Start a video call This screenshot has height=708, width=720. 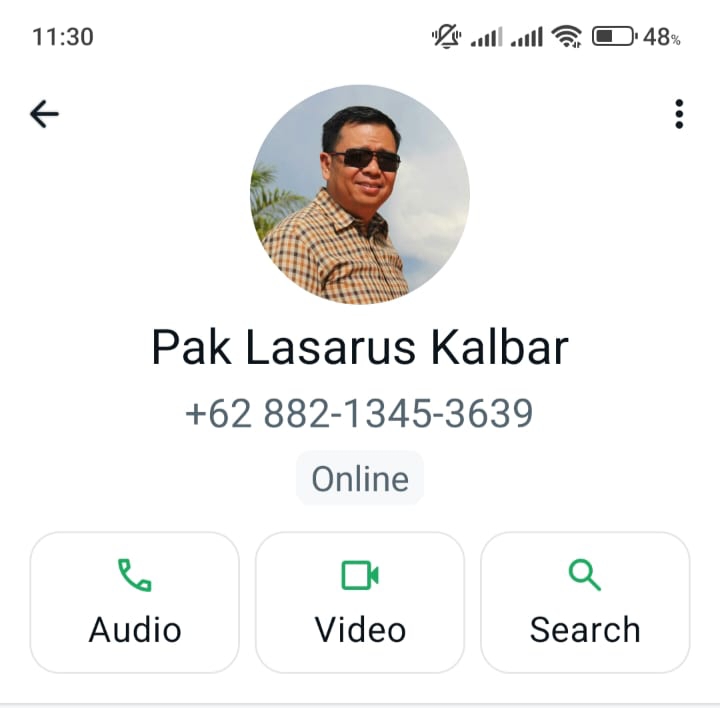360,602
